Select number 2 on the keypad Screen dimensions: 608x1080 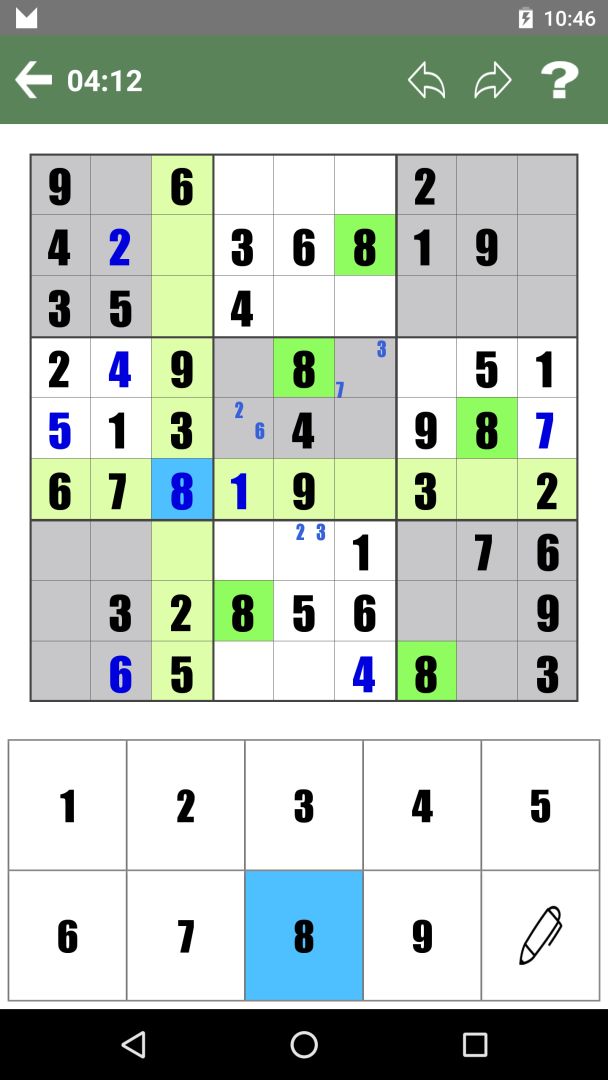click(x=186, y=806)
